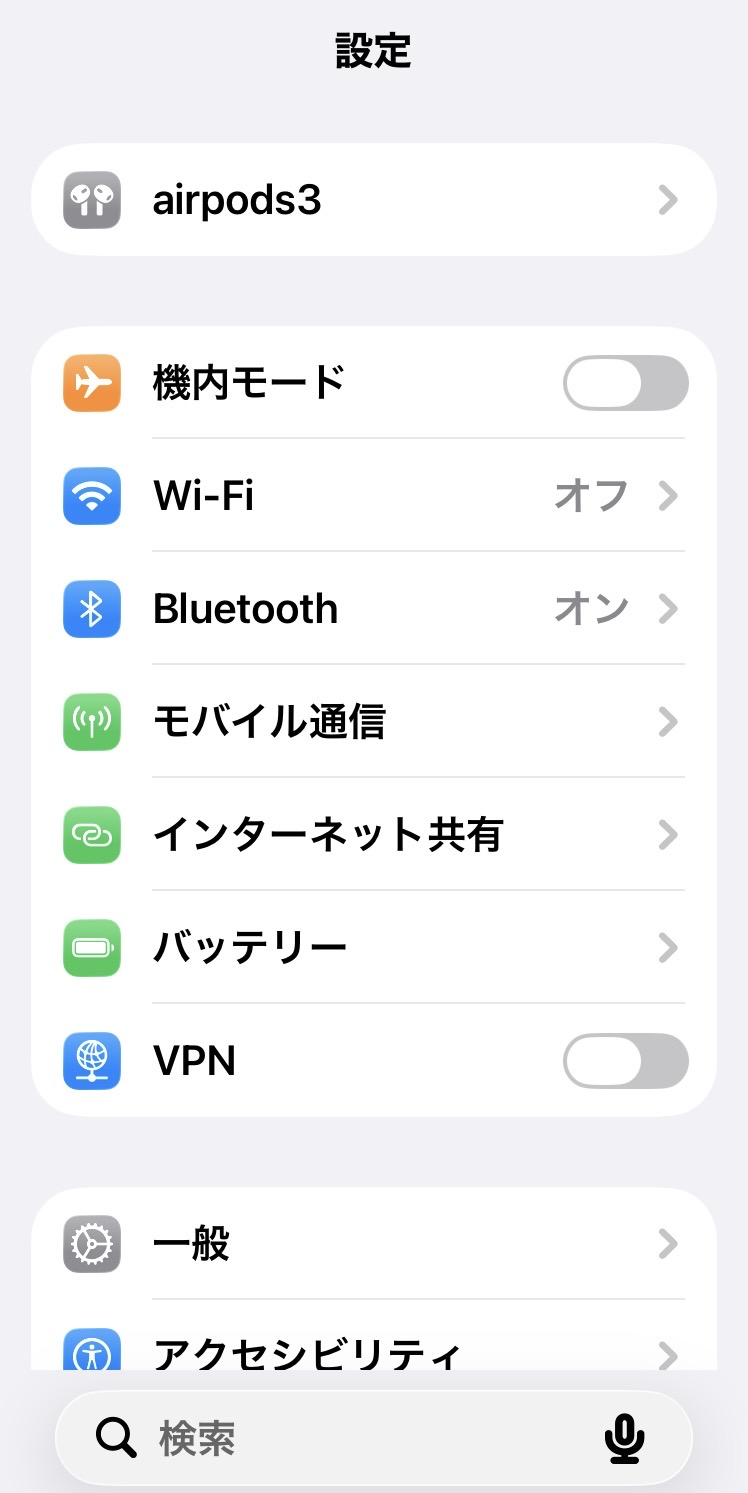Open the airpods3 settings row
This screenshot has height=1493, width=748.
(372, 201)
